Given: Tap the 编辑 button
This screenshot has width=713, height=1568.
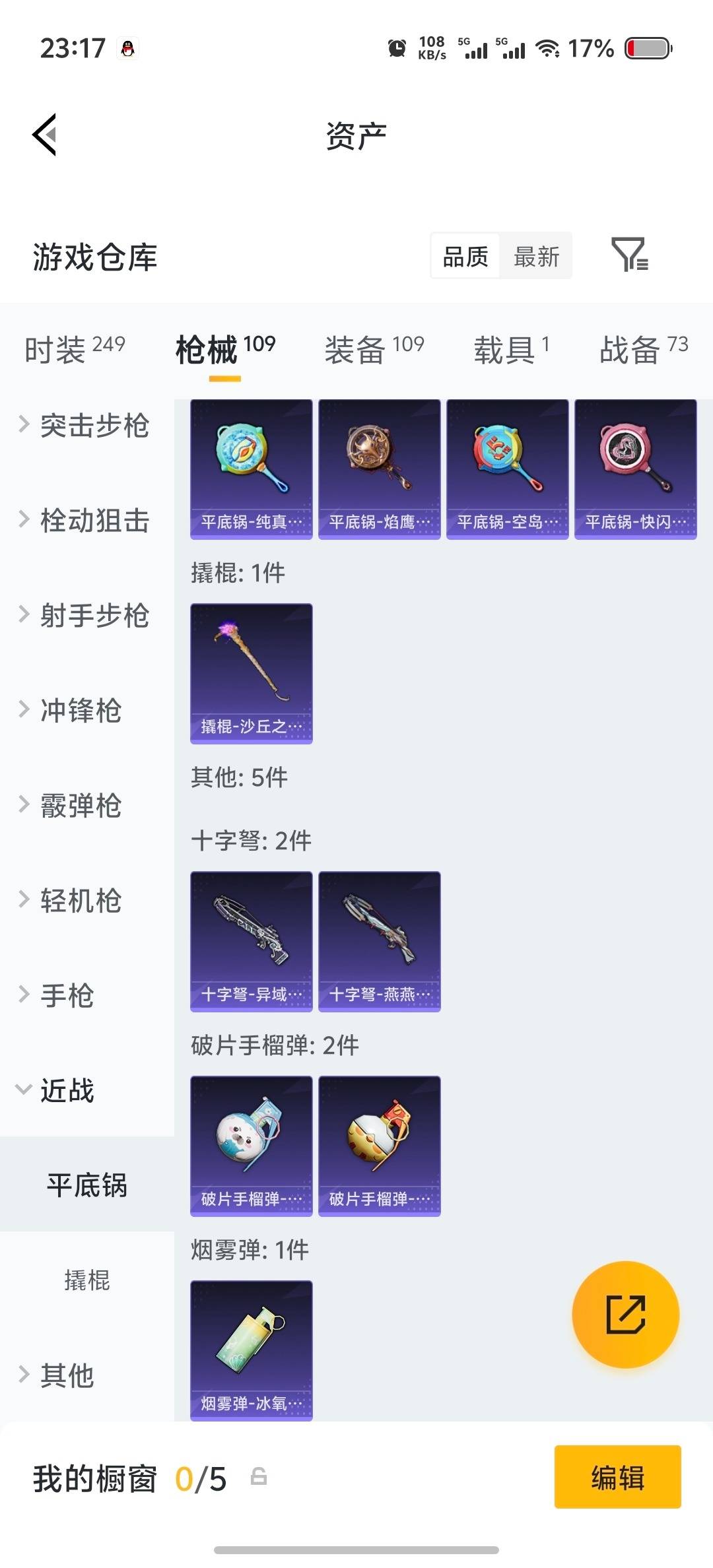Looking at the screenshot, I should [x=617, y=1476].
